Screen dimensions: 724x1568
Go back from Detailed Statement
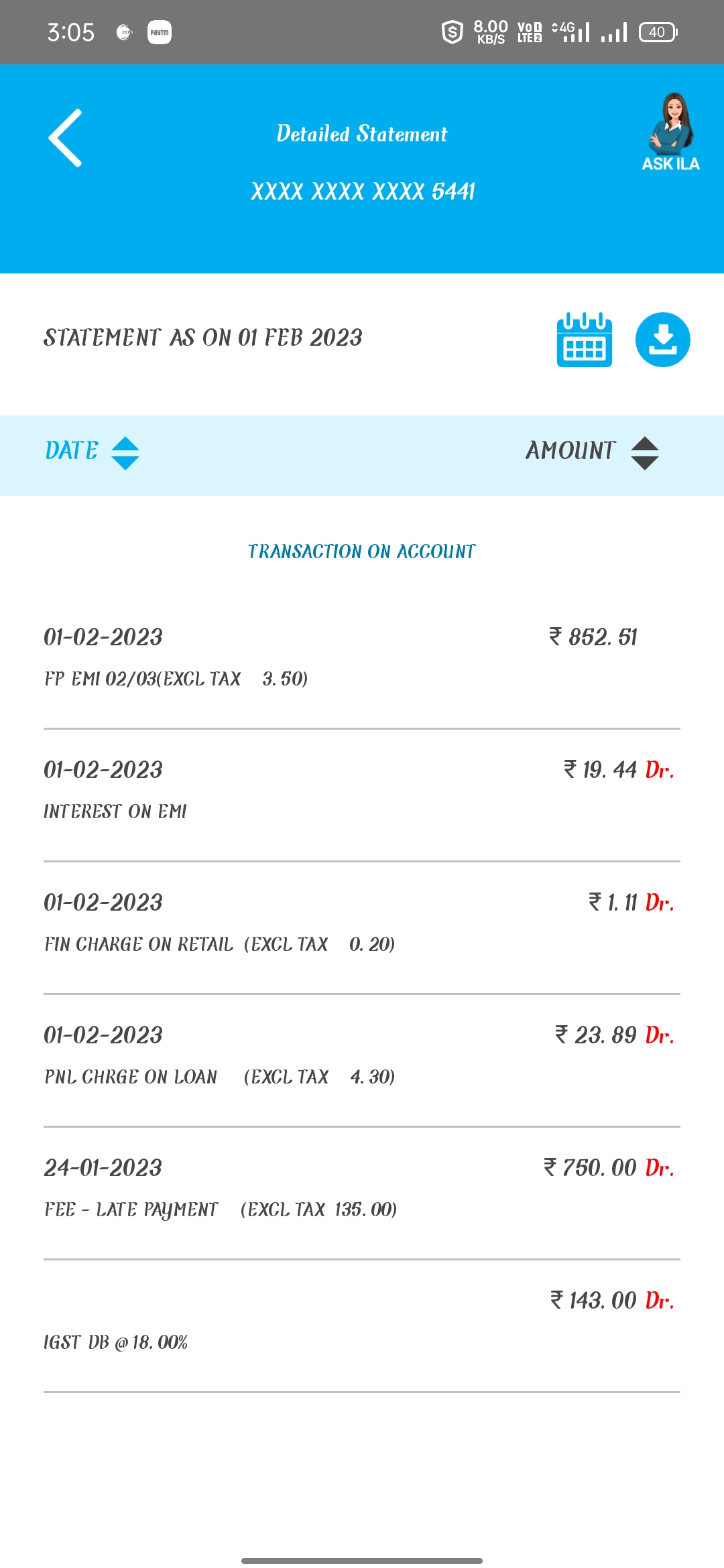(65, 138)
